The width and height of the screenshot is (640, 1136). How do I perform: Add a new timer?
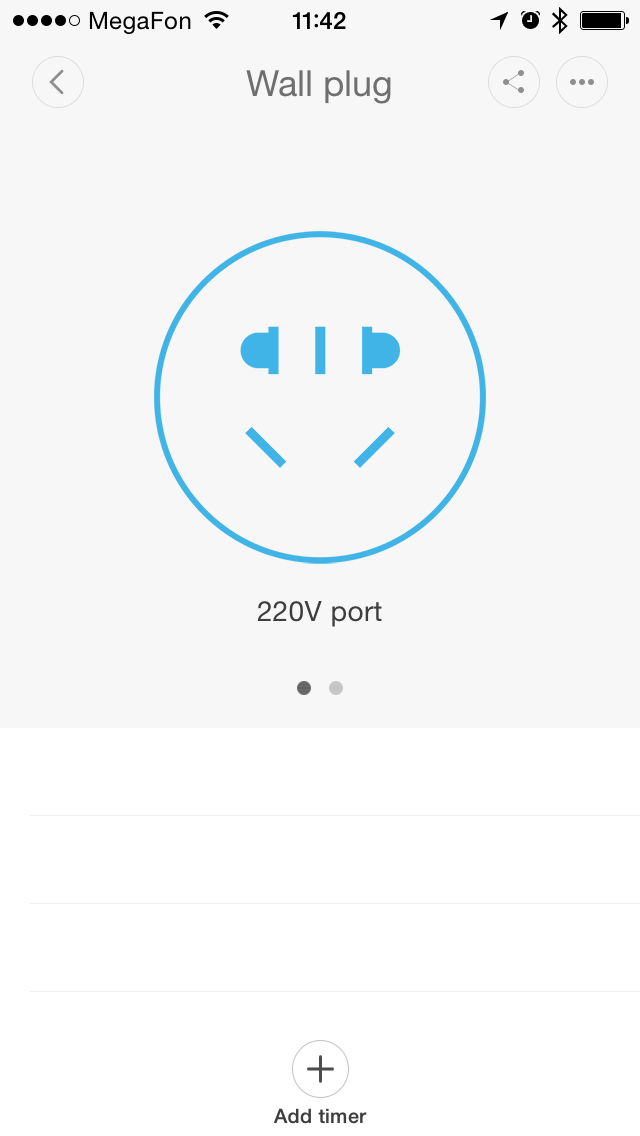(320, 1069)
